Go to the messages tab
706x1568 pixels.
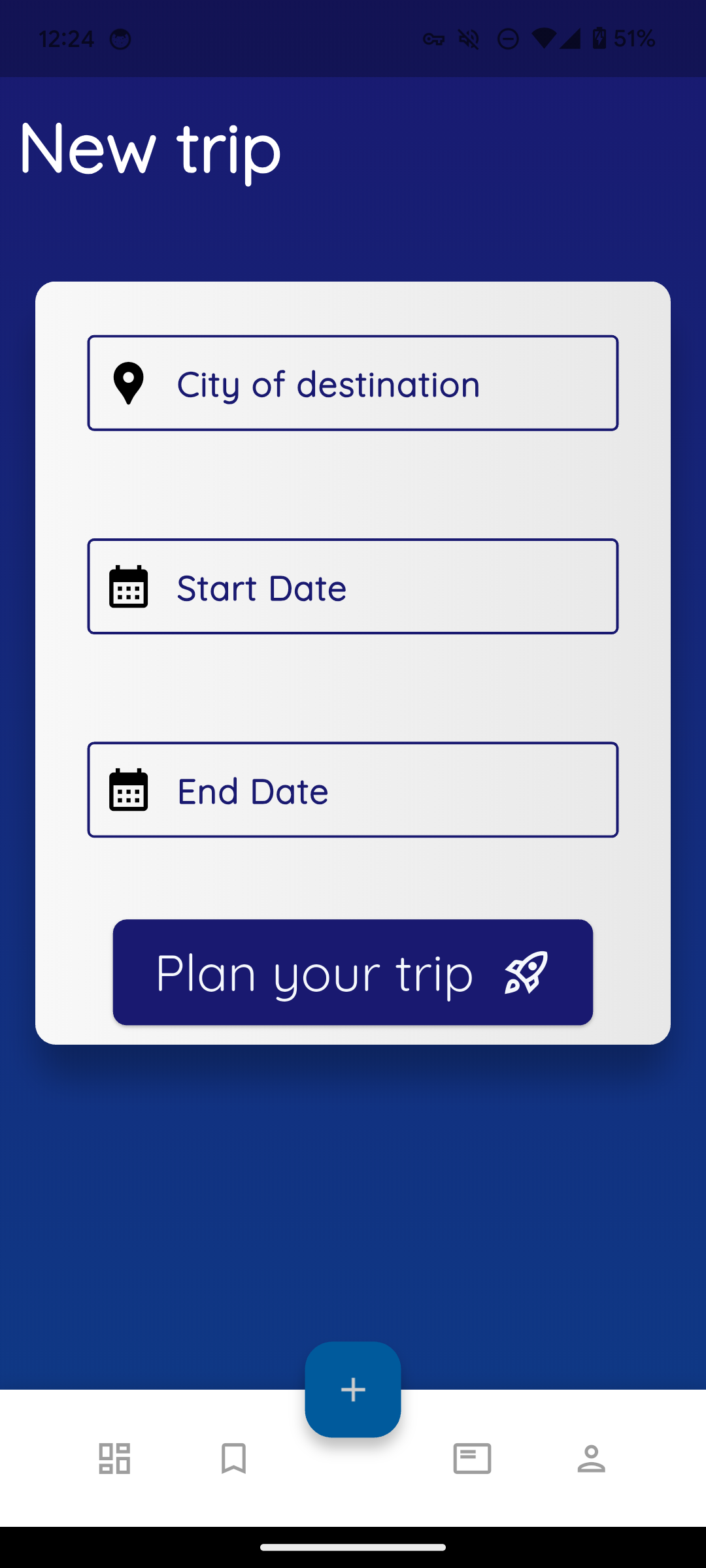pos(472,1459)
